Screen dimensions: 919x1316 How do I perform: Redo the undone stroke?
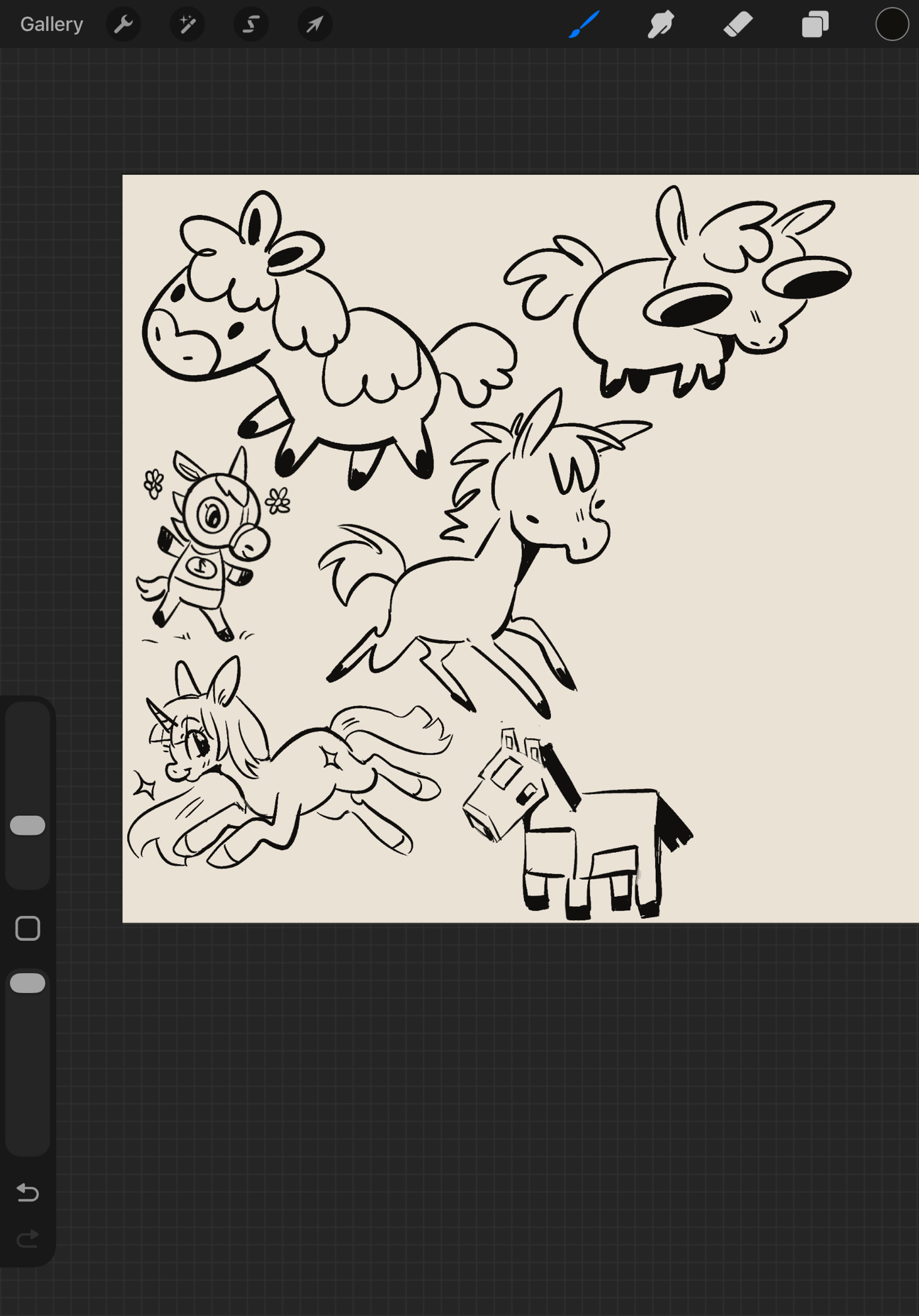[28, 1239]
